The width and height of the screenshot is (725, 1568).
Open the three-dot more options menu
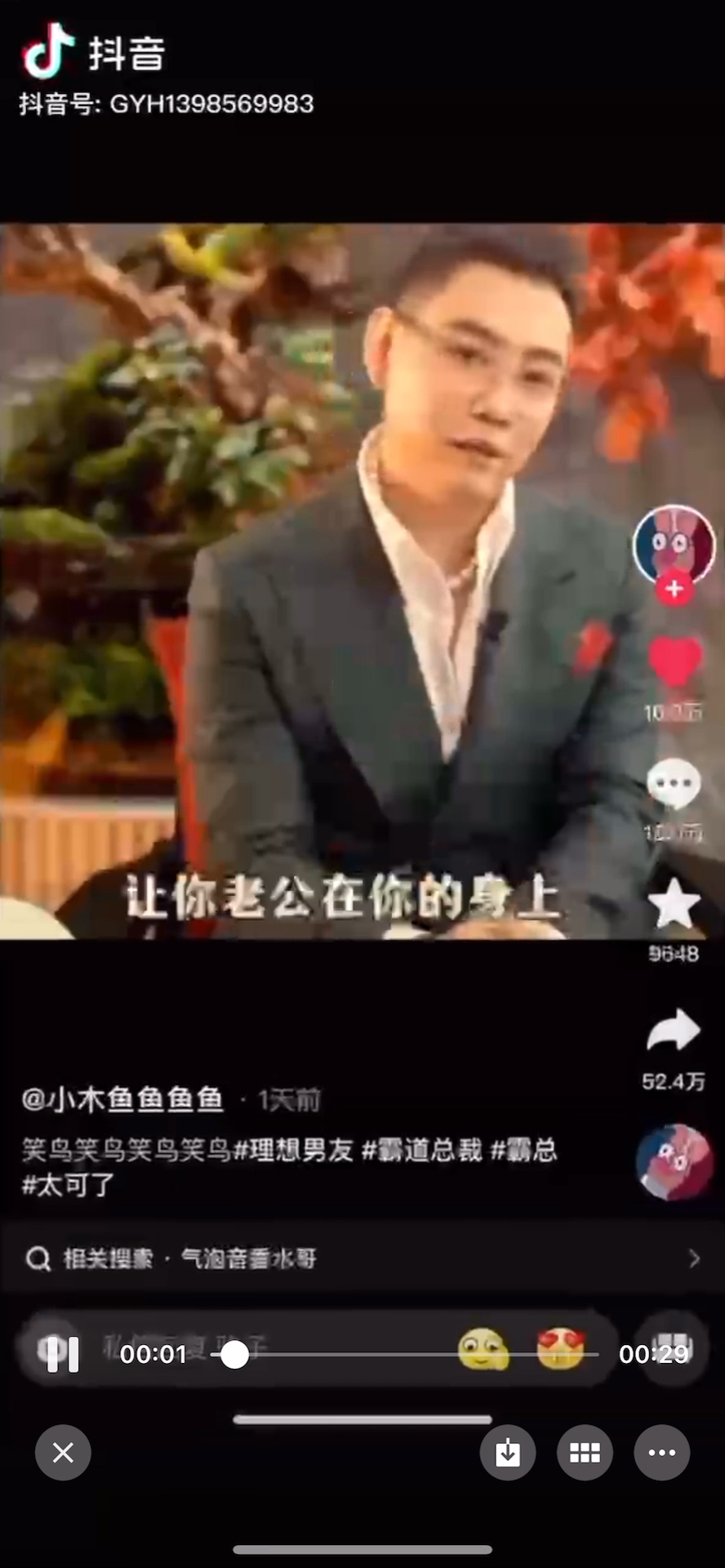661,1453
